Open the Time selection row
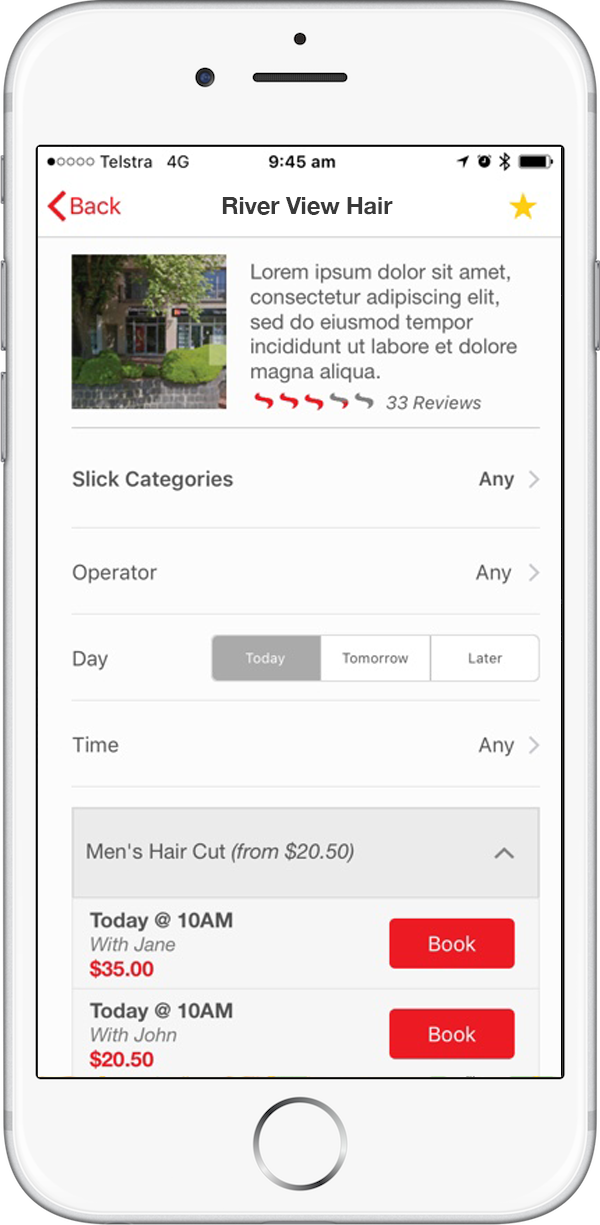The width and height of the screenshot is (600, 1225). click(305, 745)
